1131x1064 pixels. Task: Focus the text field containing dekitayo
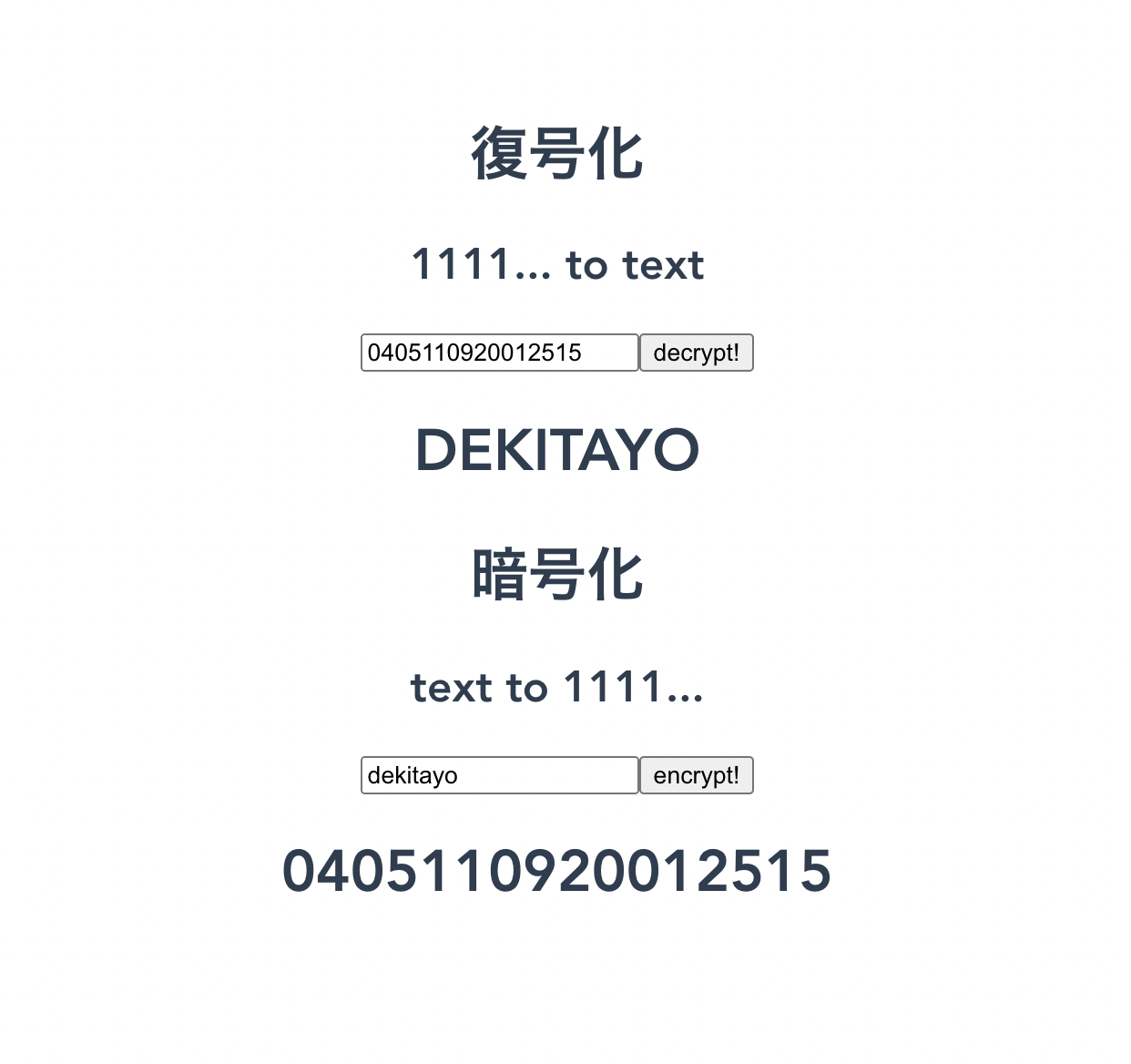pyautogui.click(x=499, y=775)
